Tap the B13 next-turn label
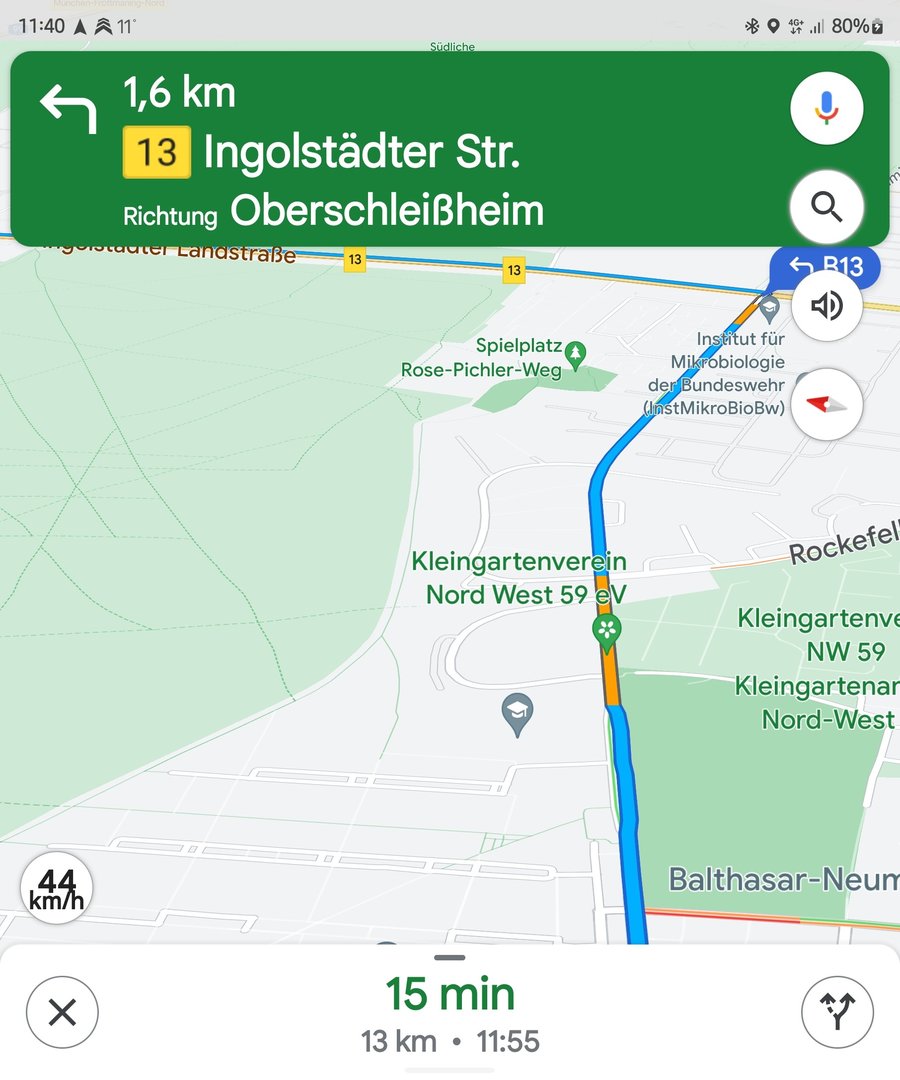The width and height of the screenshot is (900, 1080). click(800, 266)
